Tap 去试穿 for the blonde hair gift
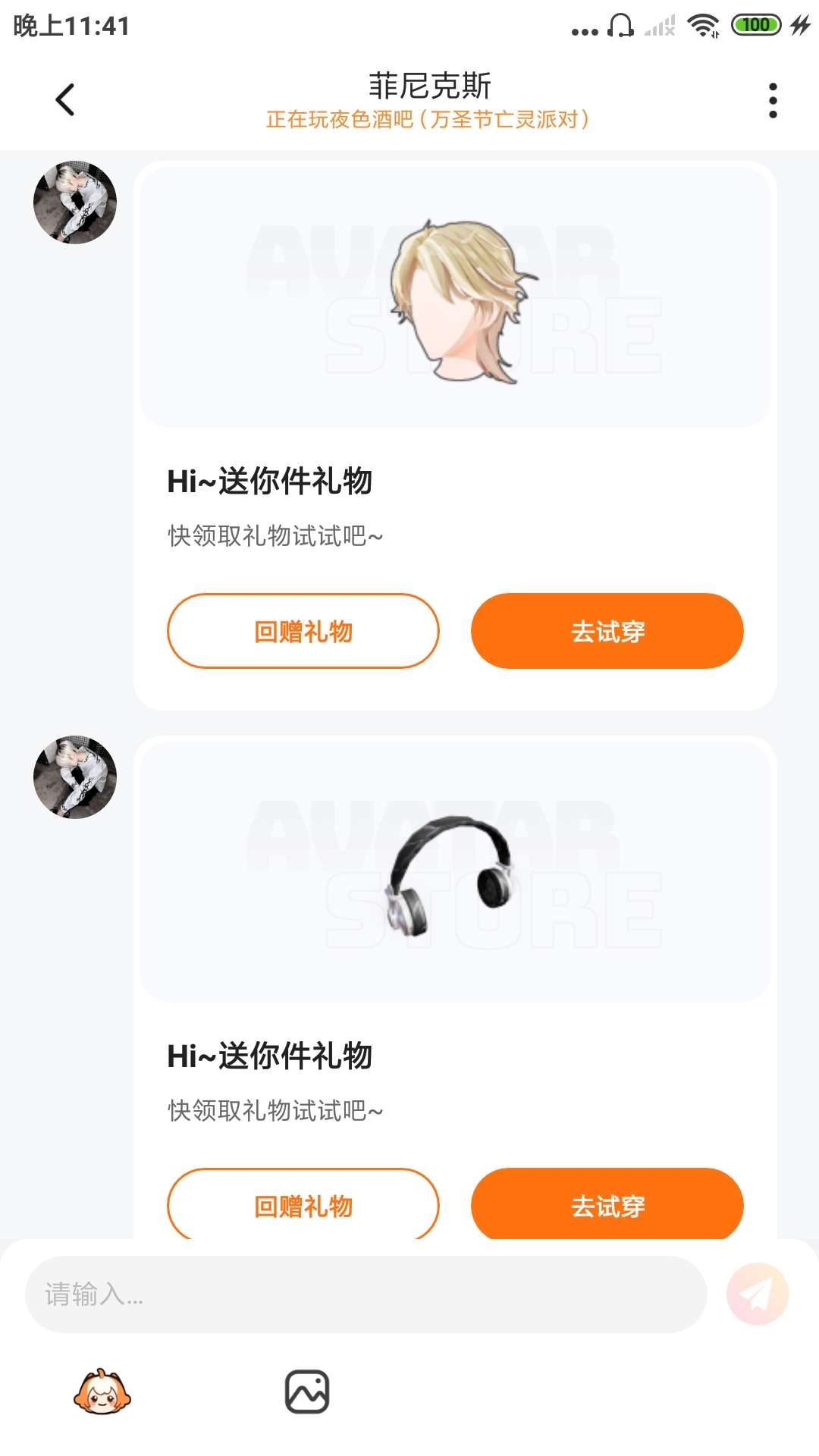This screenshot has height=1456, width=819. (x=607, y=631)
